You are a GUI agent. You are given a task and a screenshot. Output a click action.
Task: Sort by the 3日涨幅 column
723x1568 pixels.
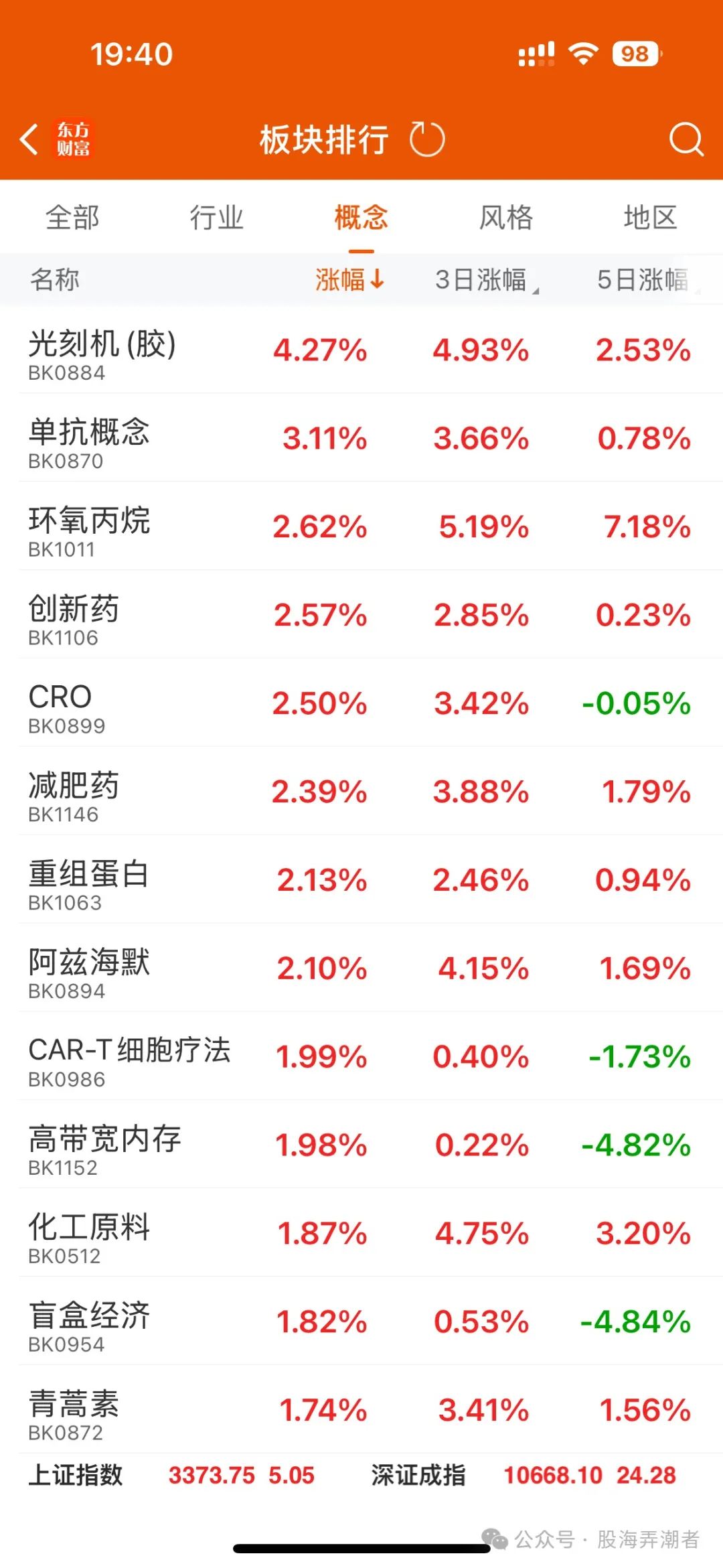pyautogui.click(x=487, y=279)
